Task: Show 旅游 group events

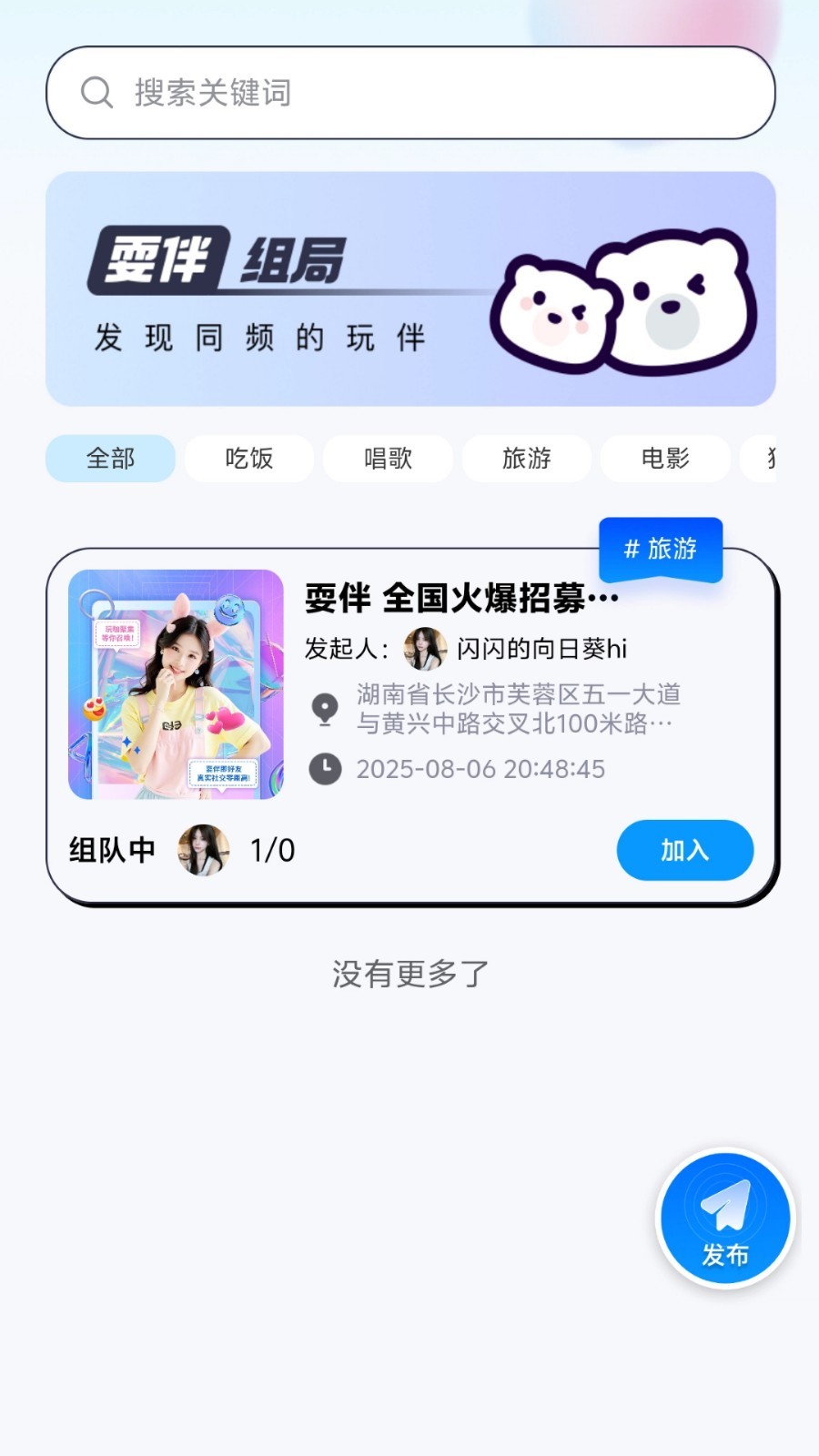Action: coord(527,458)
